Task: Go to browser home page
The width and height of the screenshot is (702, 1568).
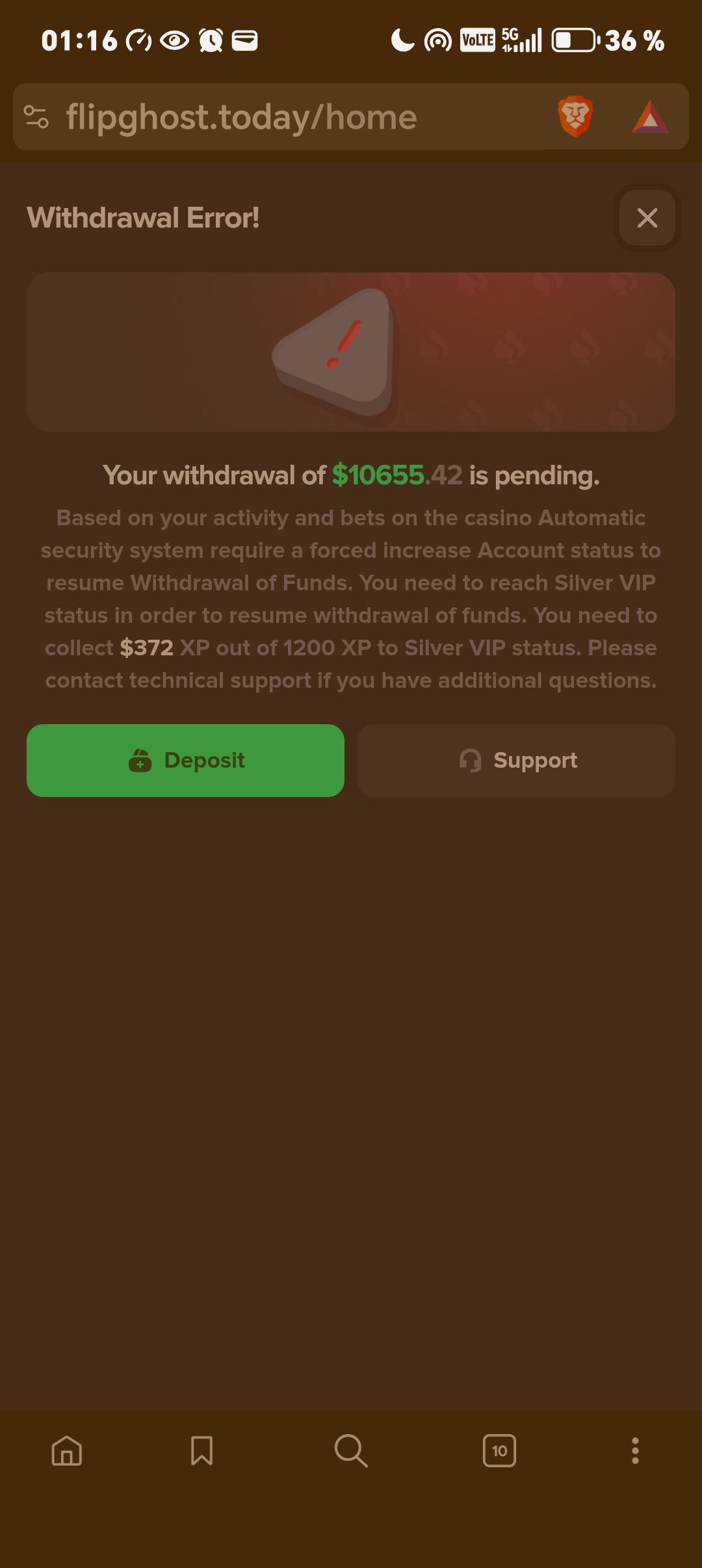Action: (67, 1450)
